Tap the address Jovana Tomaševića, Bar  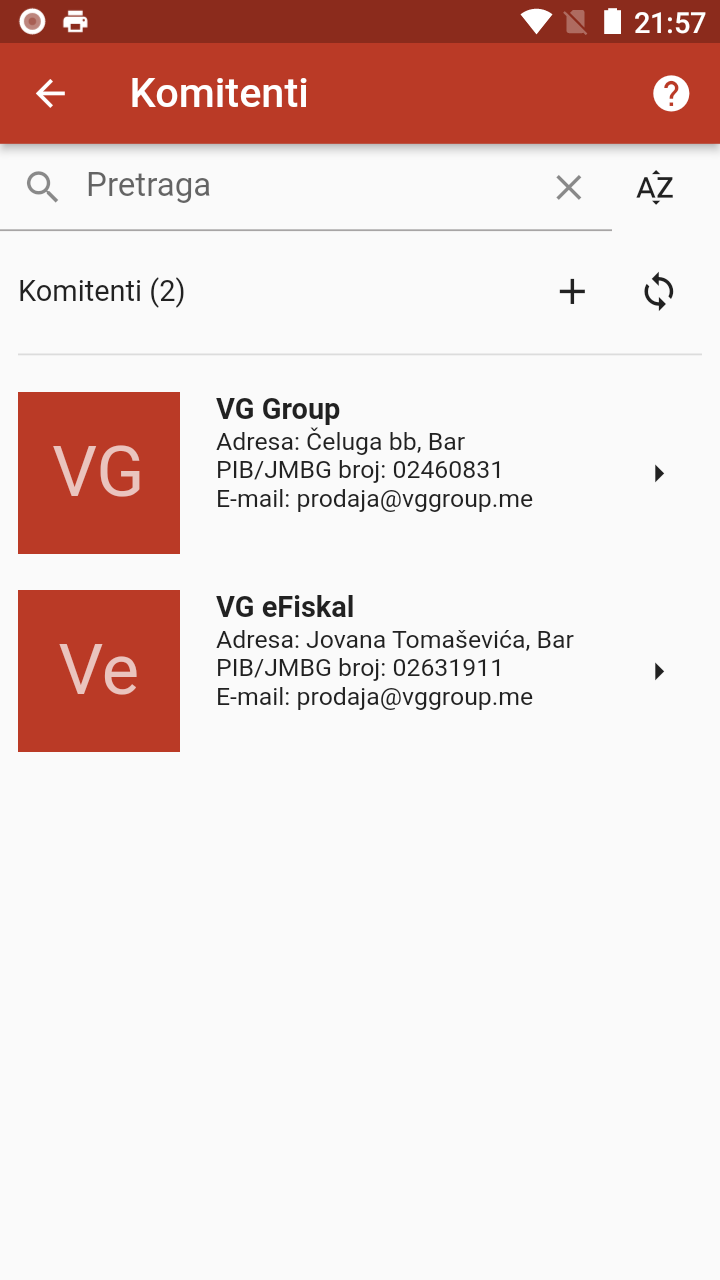pyautogui.click(x=395, y=639)
